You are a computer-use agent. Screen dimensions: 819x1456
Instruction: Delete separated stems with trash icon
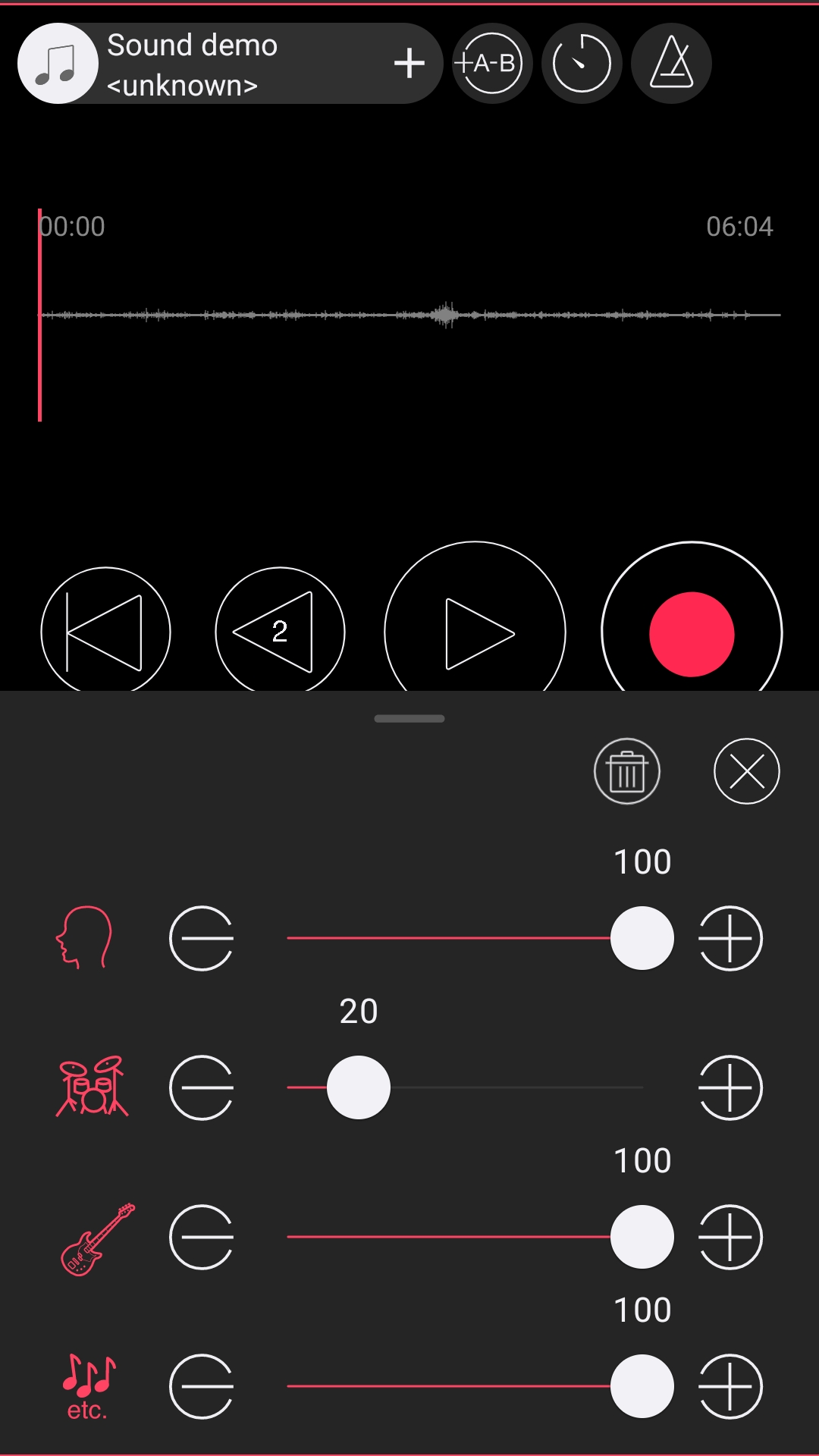(627, 771)
